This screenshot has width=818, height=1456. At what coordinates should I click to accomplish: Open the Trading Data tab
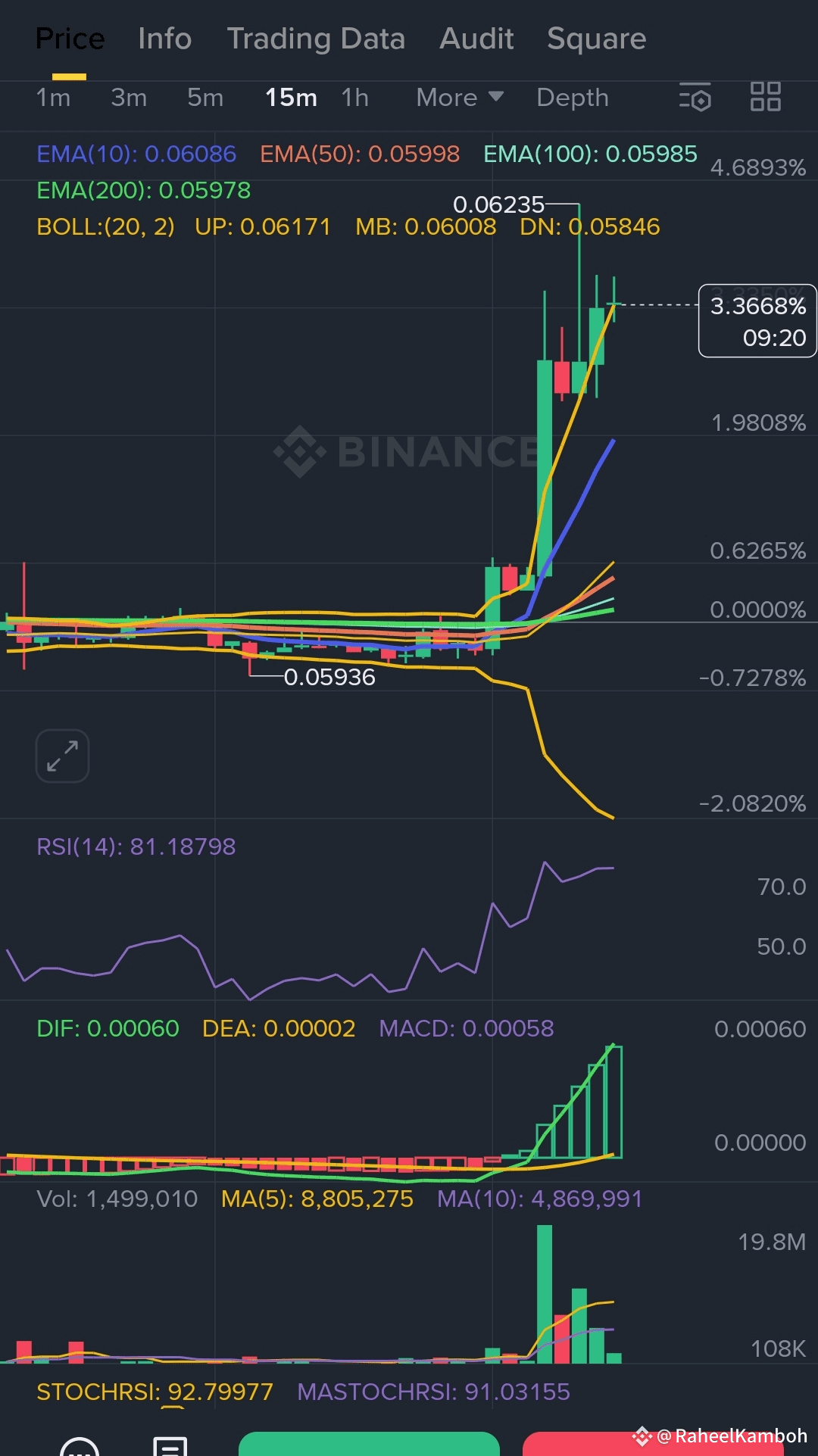tap(316, 39)
